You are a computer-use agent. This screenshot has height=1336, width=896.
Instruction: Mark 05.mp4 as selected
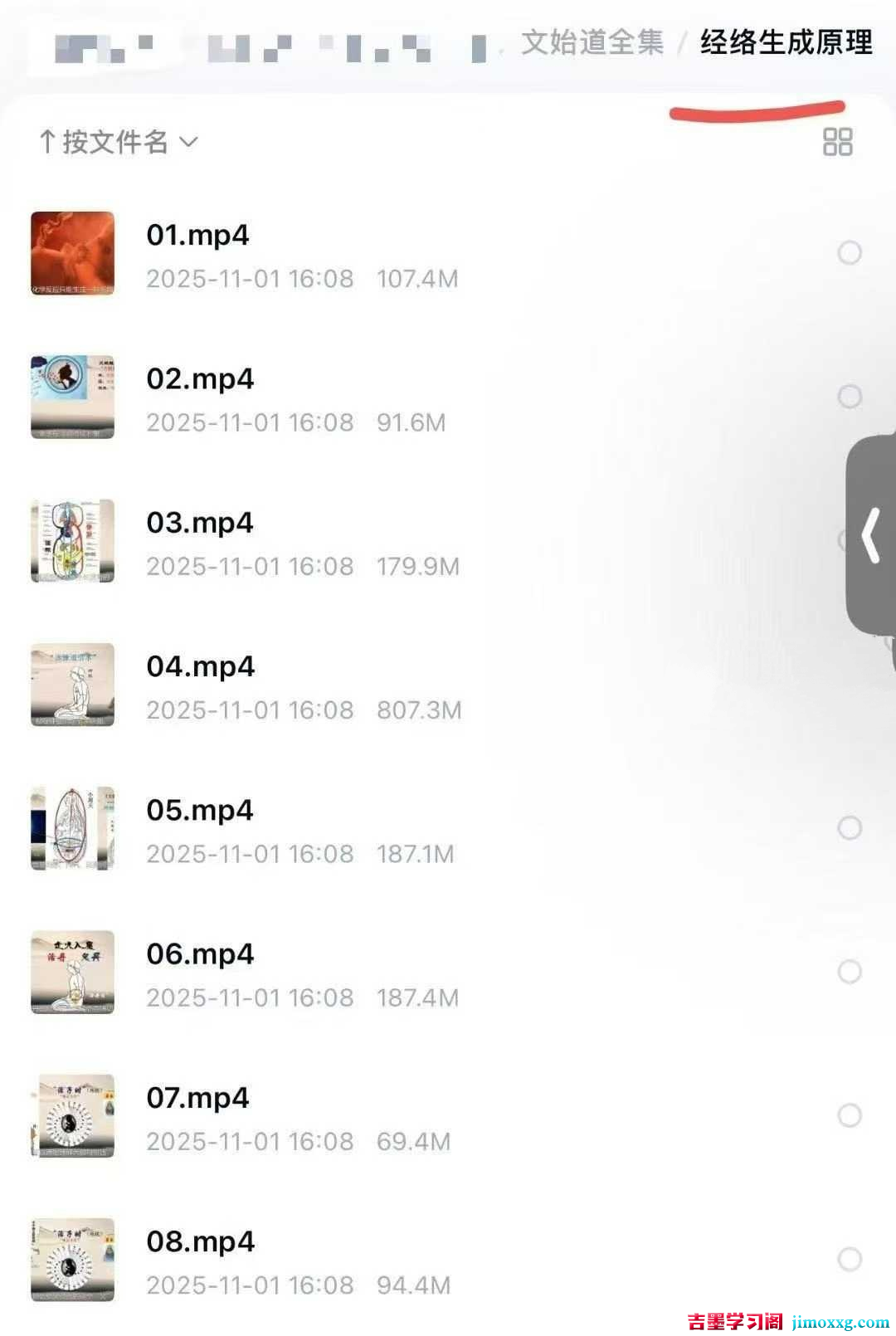(850, 827)
